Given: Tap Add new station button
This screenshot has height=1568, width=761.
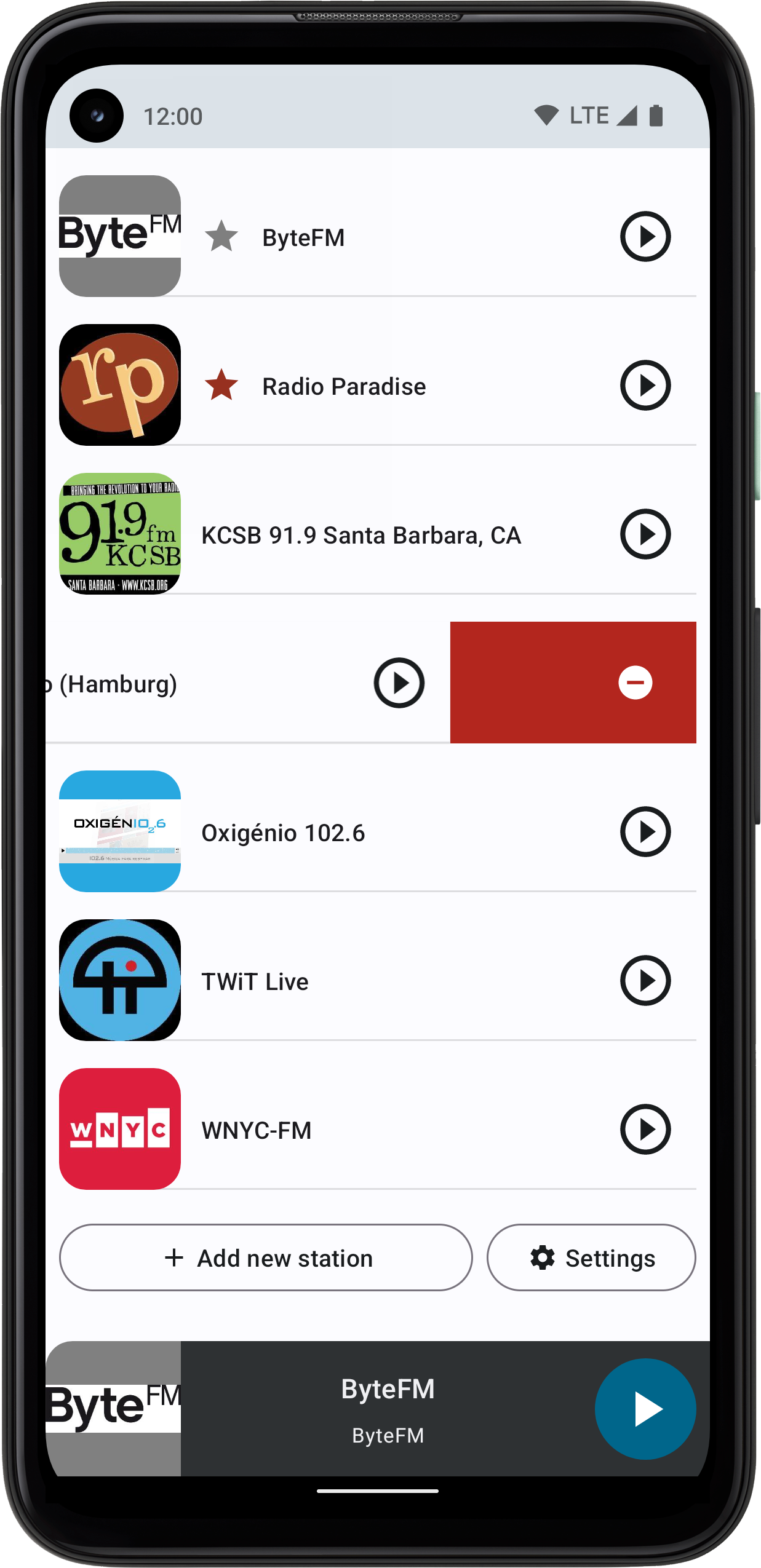Looking at the screenshot, I should [266, 1257].
